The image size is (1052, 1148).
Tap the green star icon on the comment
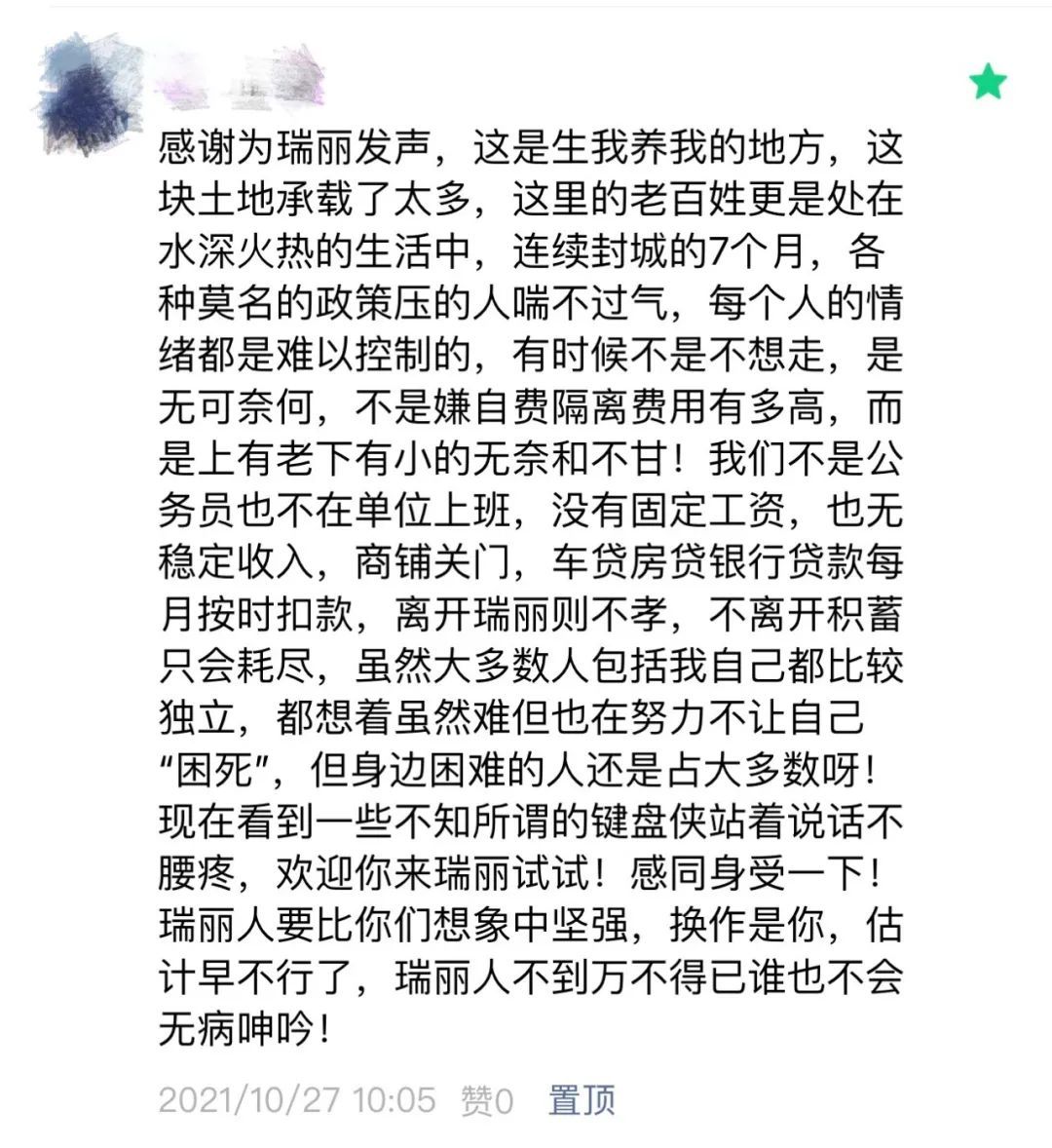pos(988,83)
